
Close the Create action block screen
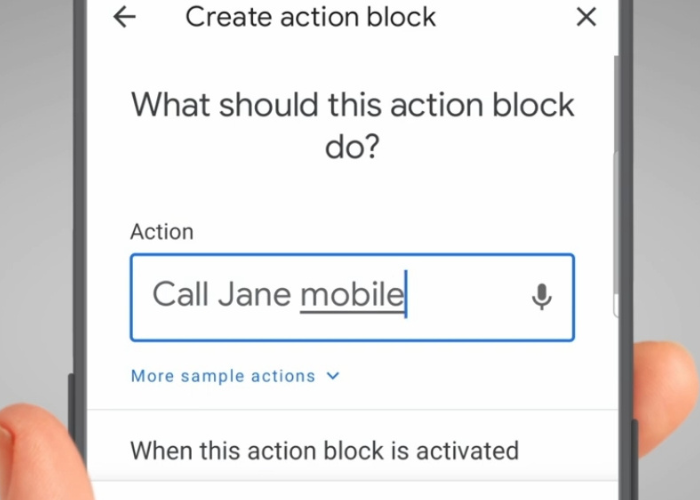587,17
